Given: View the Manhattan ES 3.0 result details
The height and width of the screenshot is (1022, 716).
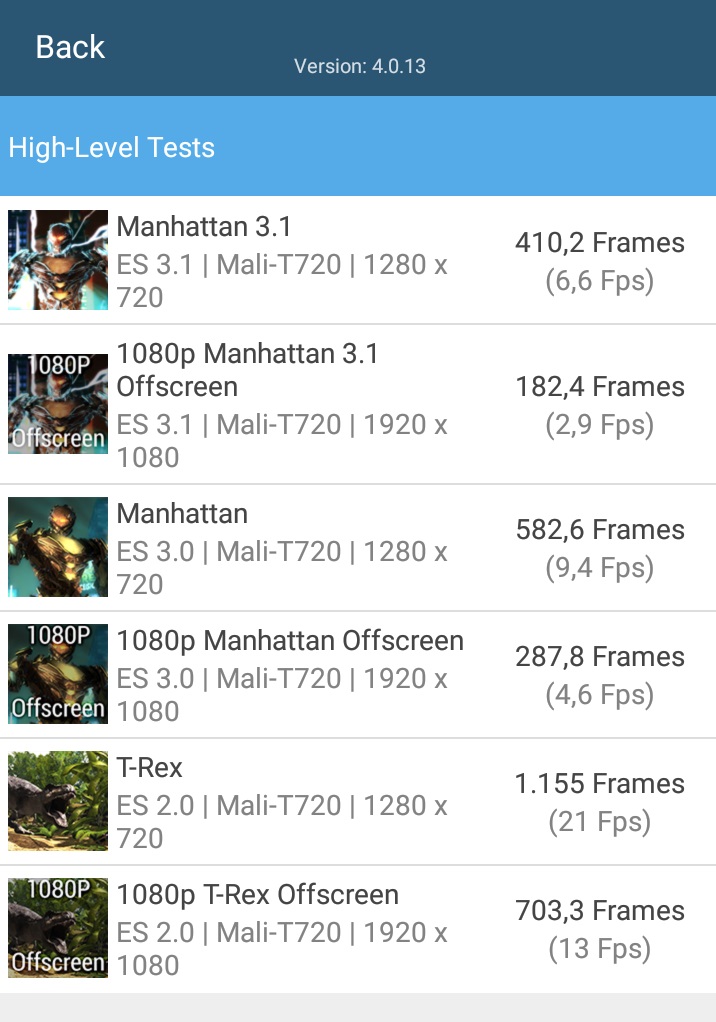Looking at the screenshot, I should [x=358, y=548].
